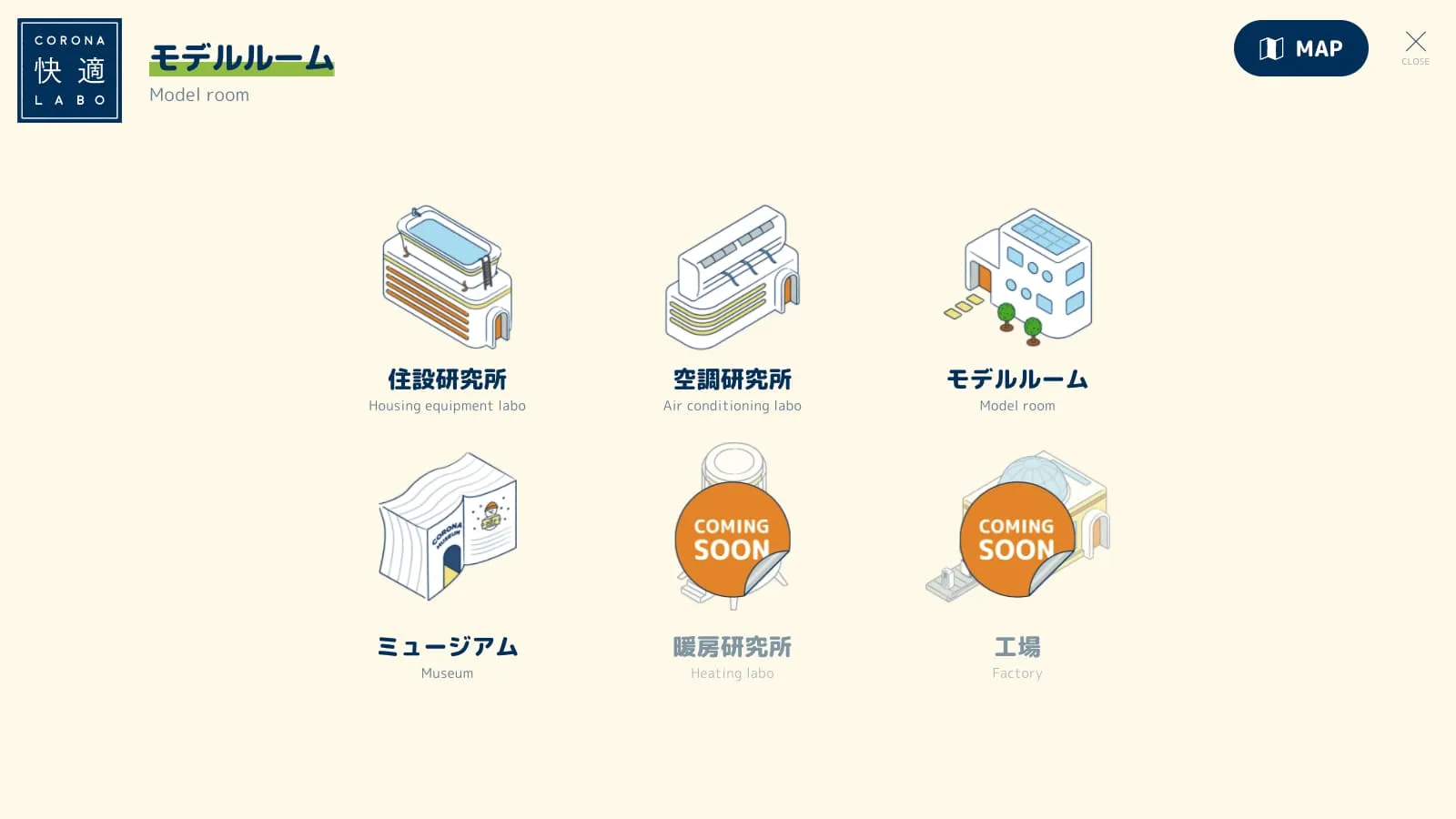Open the MAP button
The image size is (1456, 819).
(x=1300, y=48)
